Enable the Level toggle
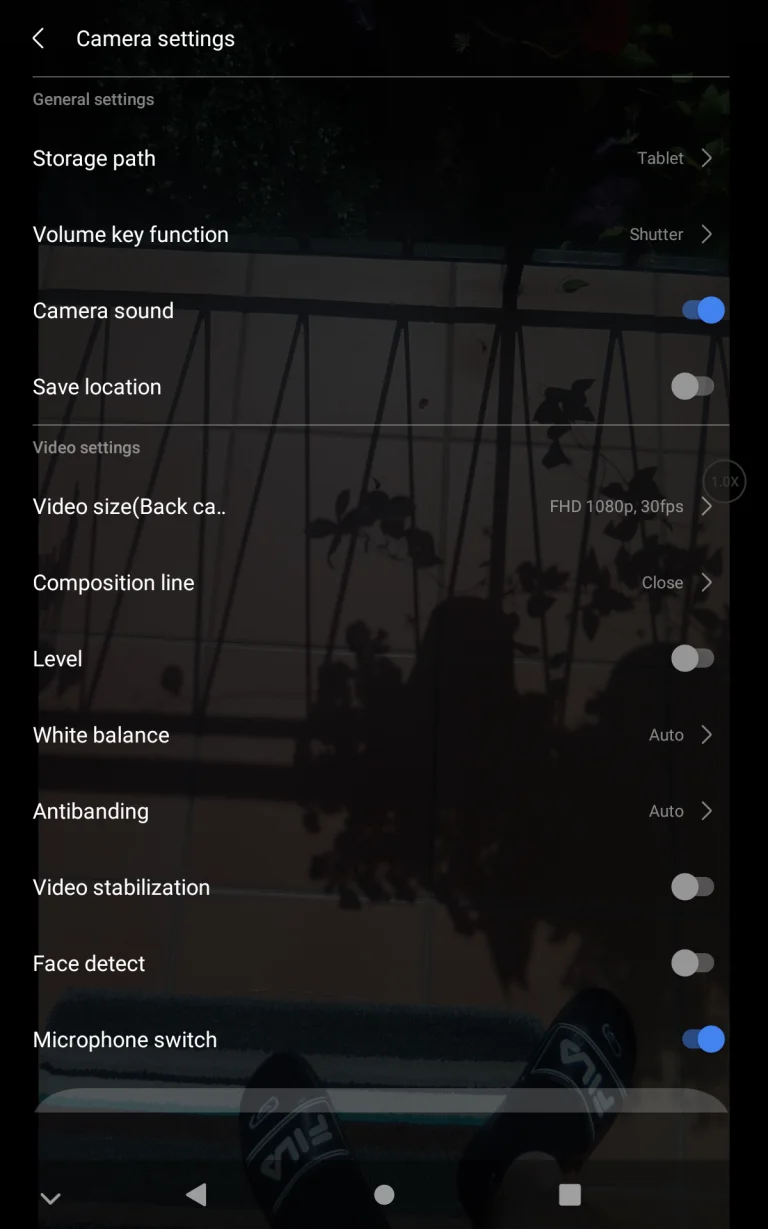The width and height of the screenshot is (768, 1229). tap(692, 658)
